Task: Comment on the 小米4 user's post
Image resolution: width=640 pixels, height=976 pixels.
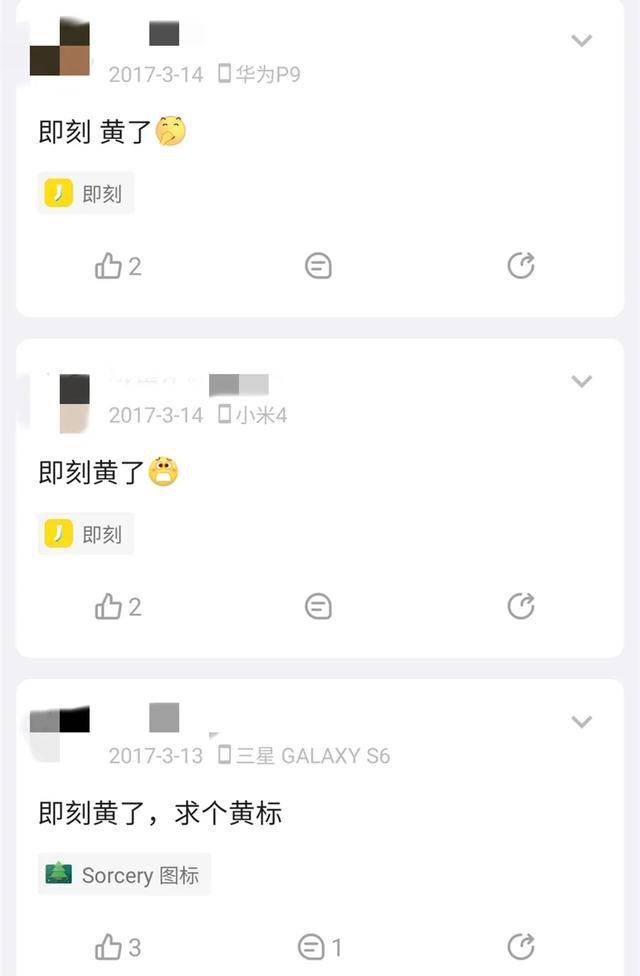Action: (318, 606)
